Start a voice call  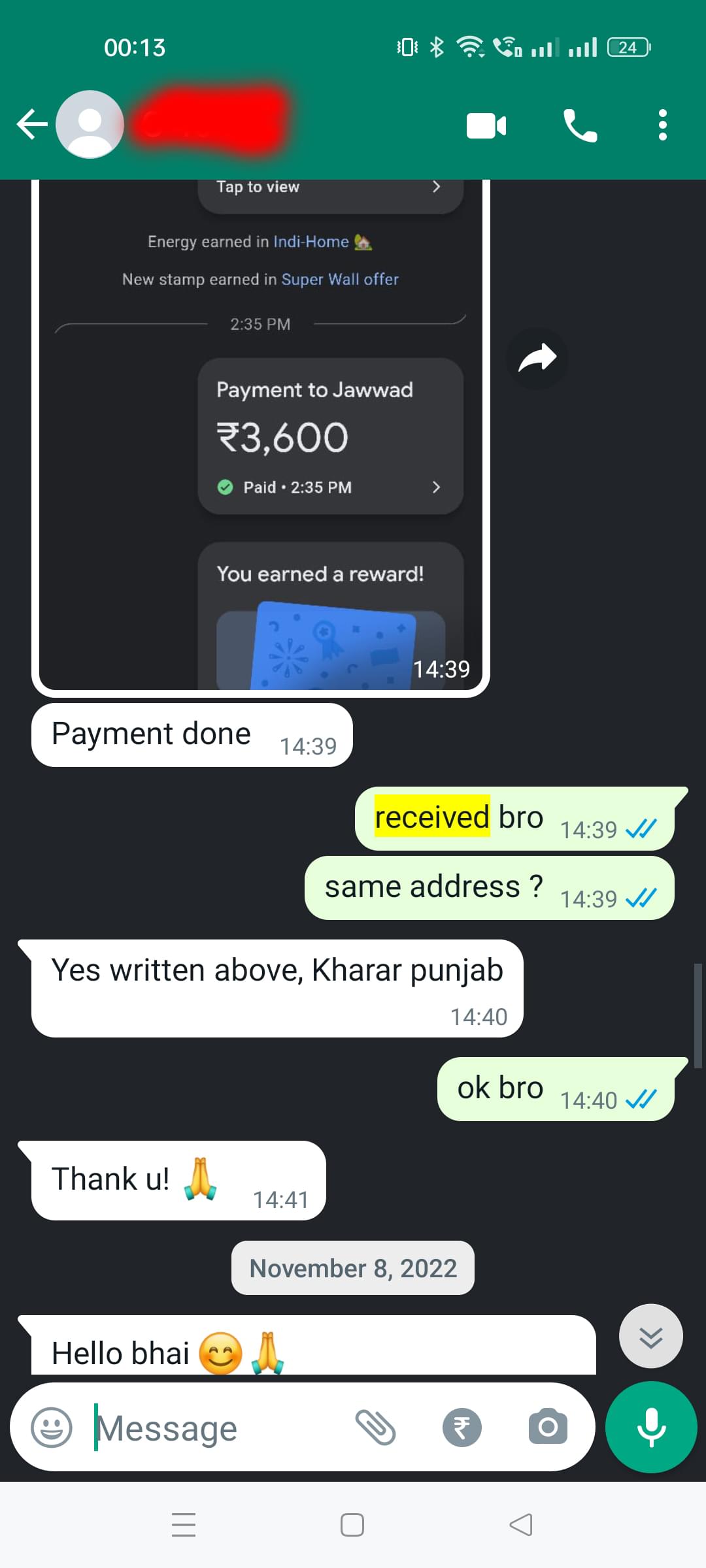pyautogui.click(x=580, y=125)
